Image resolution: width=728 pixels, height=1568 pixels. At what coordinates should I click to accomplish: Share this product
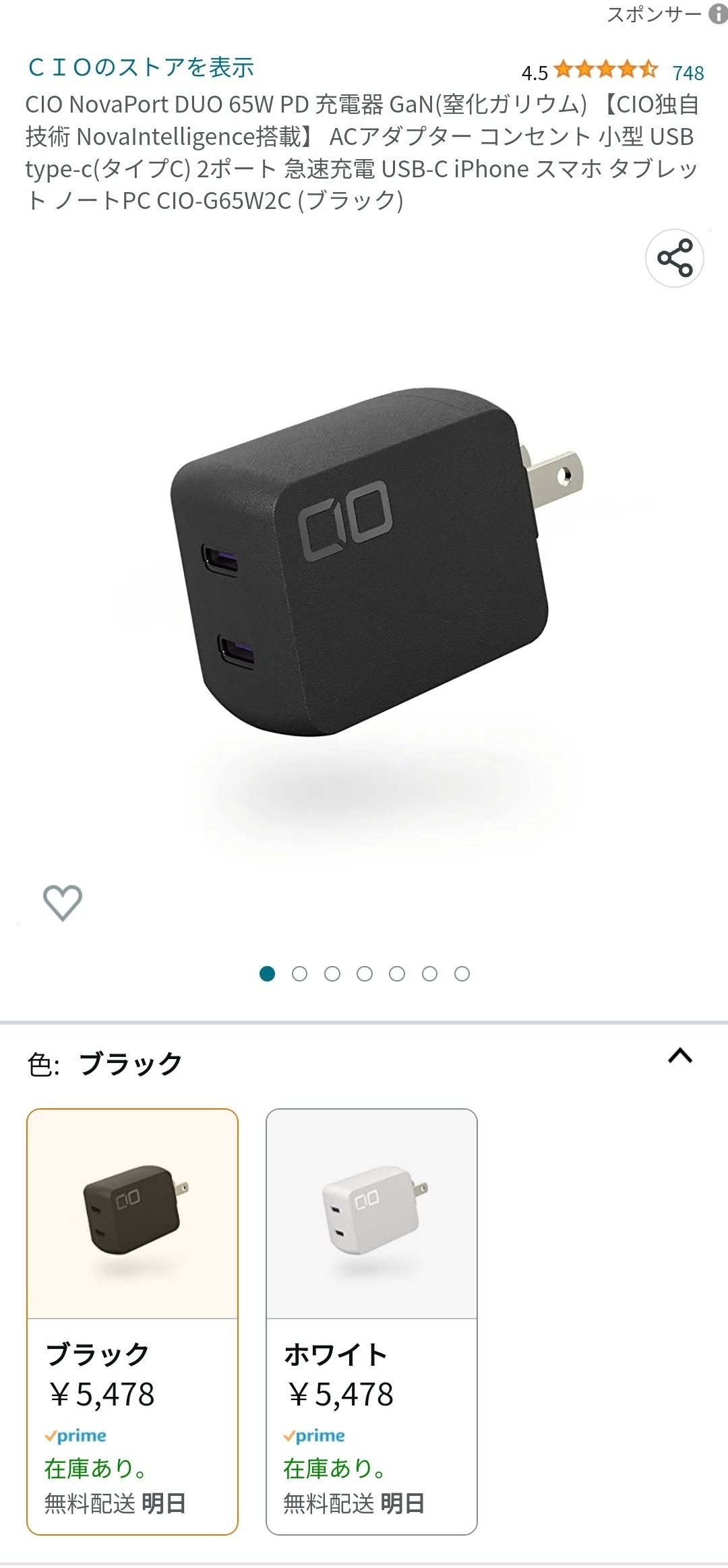coord(675,258)
